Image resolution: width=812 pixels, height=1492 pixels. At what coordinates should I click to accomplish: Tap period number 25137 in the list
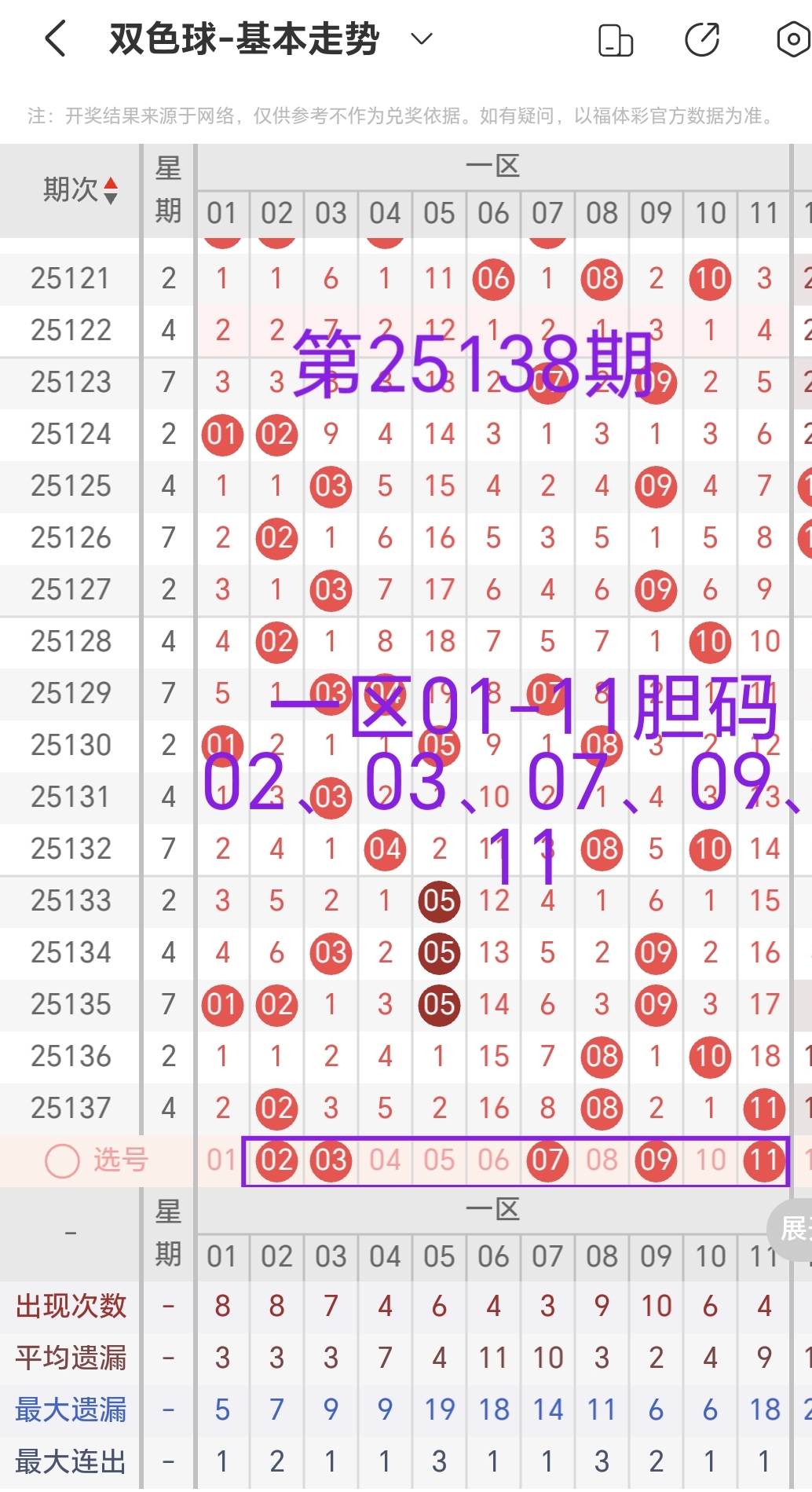[x=69, y=1109]
